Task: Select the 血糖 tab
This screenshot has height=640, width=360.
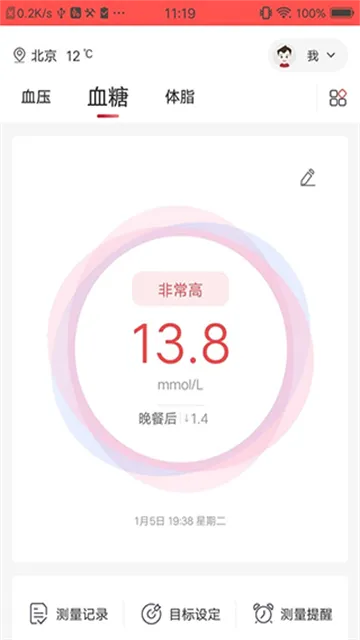Action: click(108, 98)
